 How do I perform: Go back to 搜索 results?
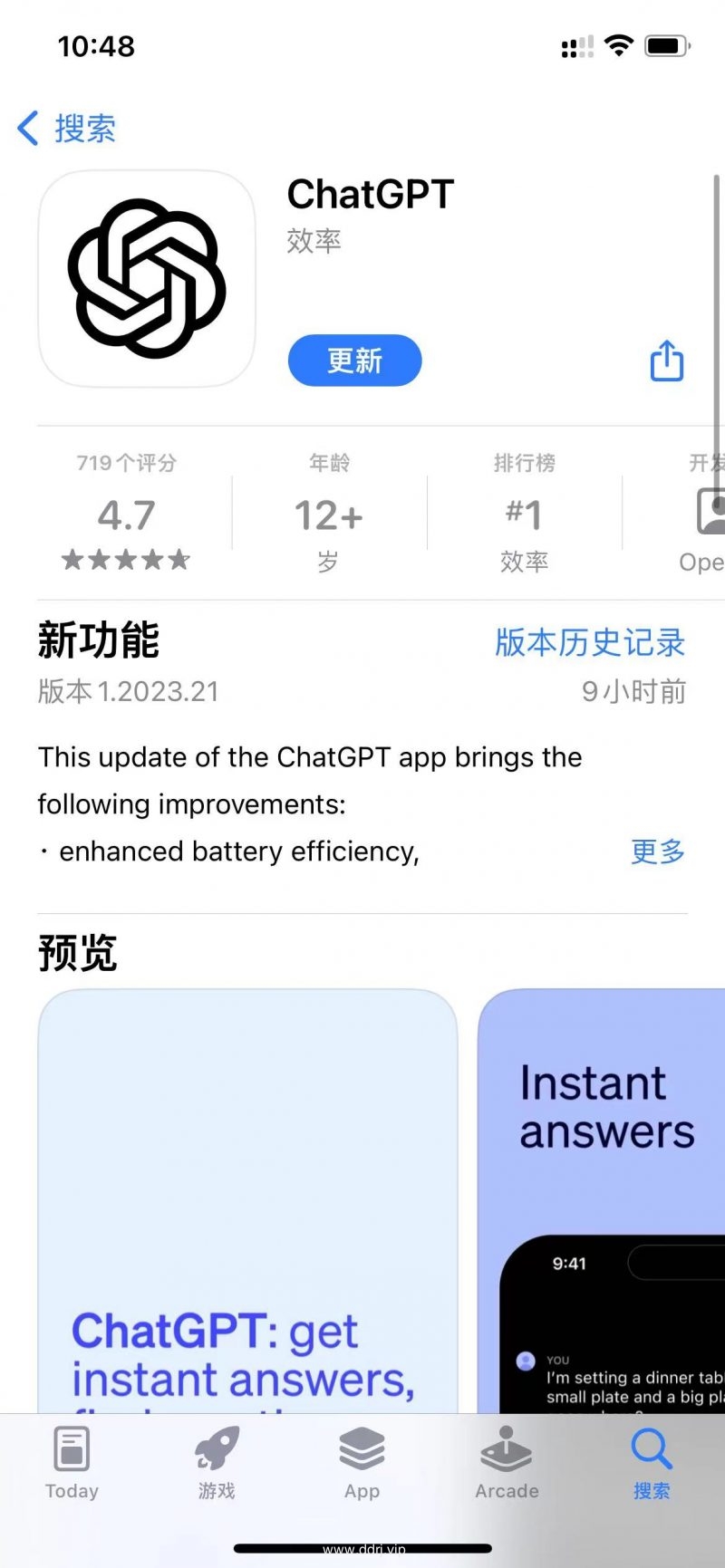point(67,129)
